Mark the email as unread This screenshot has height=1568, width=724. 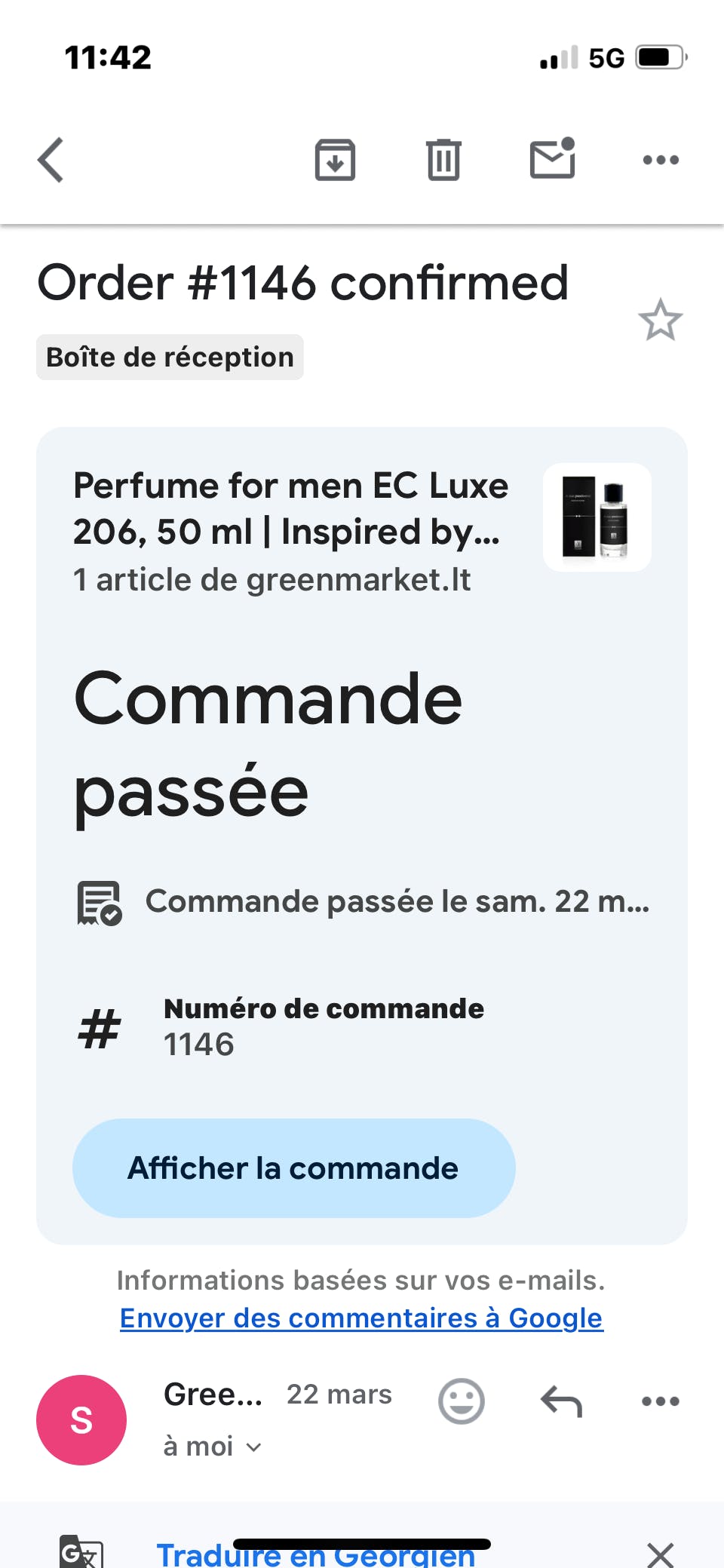(553, 158)
